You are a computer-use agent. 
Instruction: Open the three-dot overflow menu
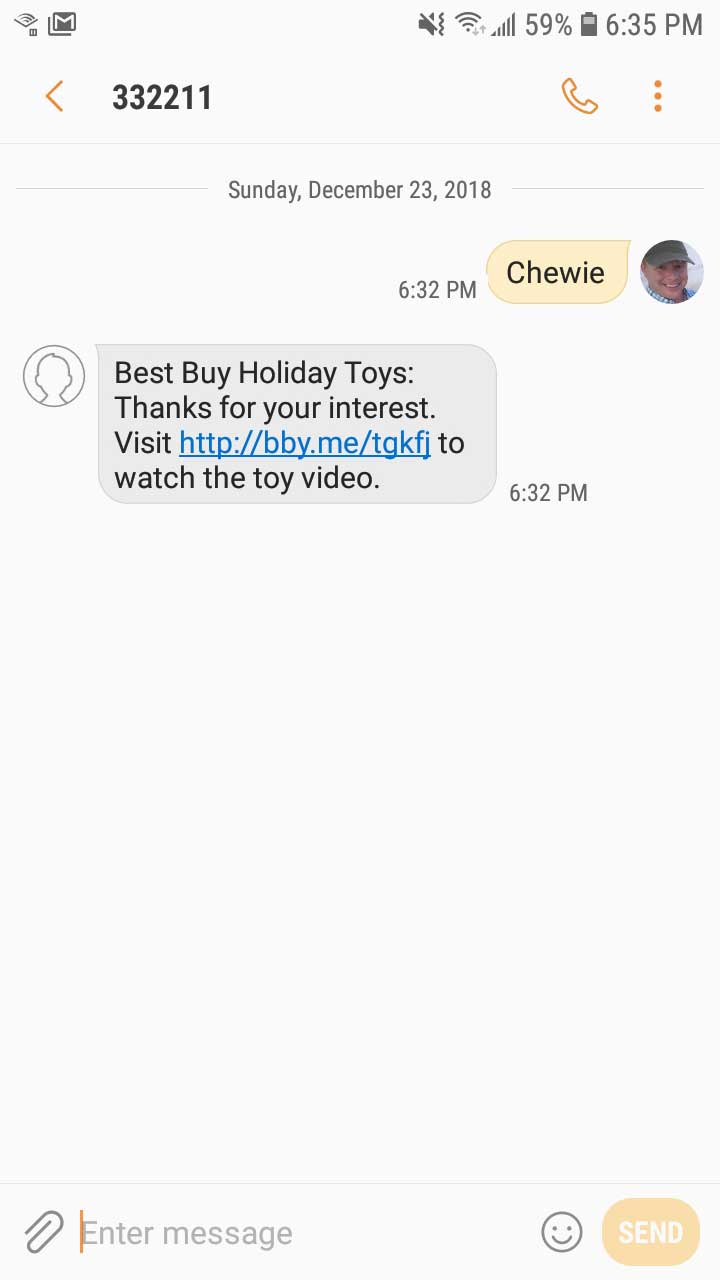[658, 97]
